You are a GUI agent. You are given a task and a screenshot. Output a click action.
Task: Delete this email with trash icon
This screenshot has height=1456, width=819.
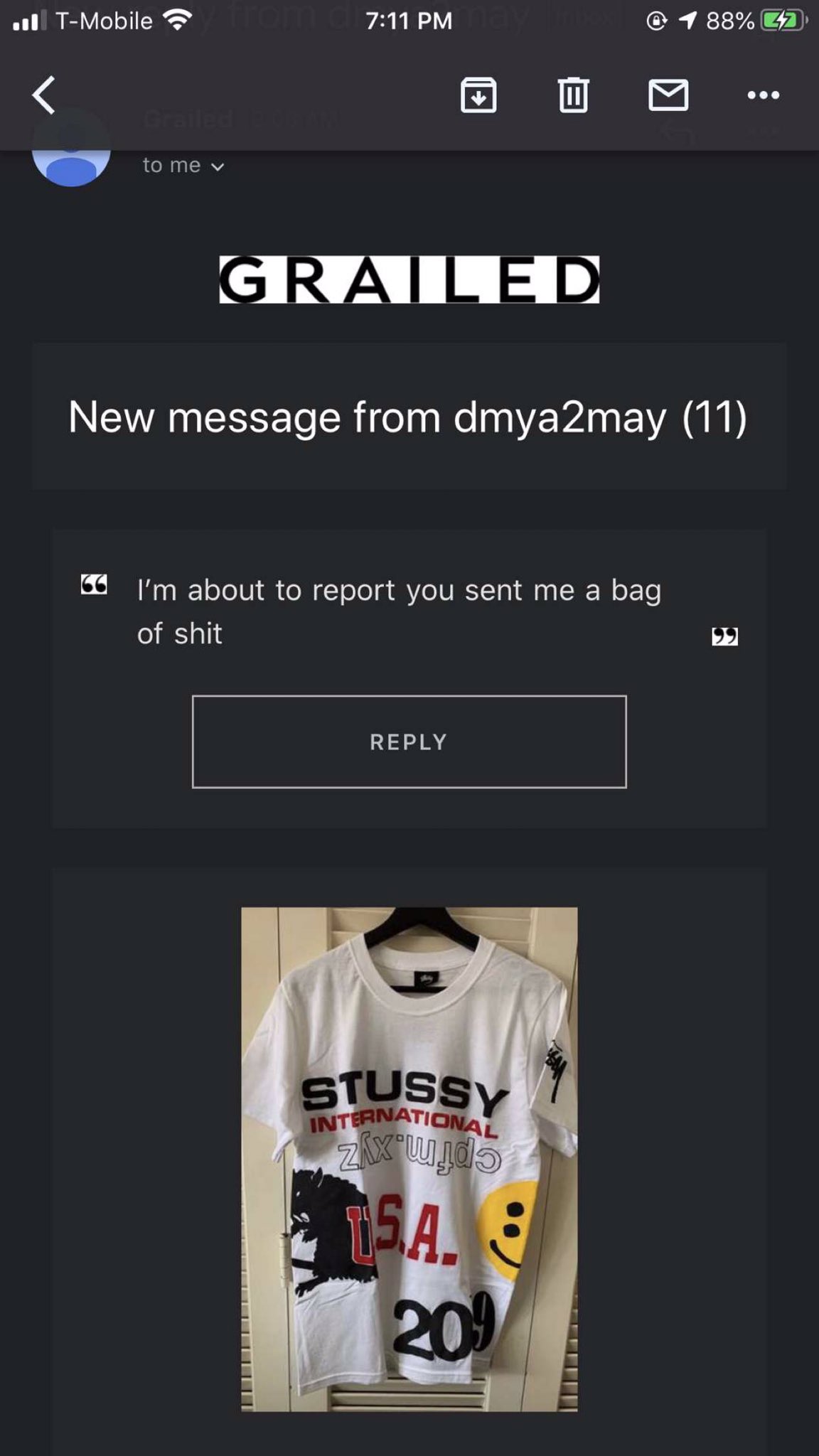573,95
